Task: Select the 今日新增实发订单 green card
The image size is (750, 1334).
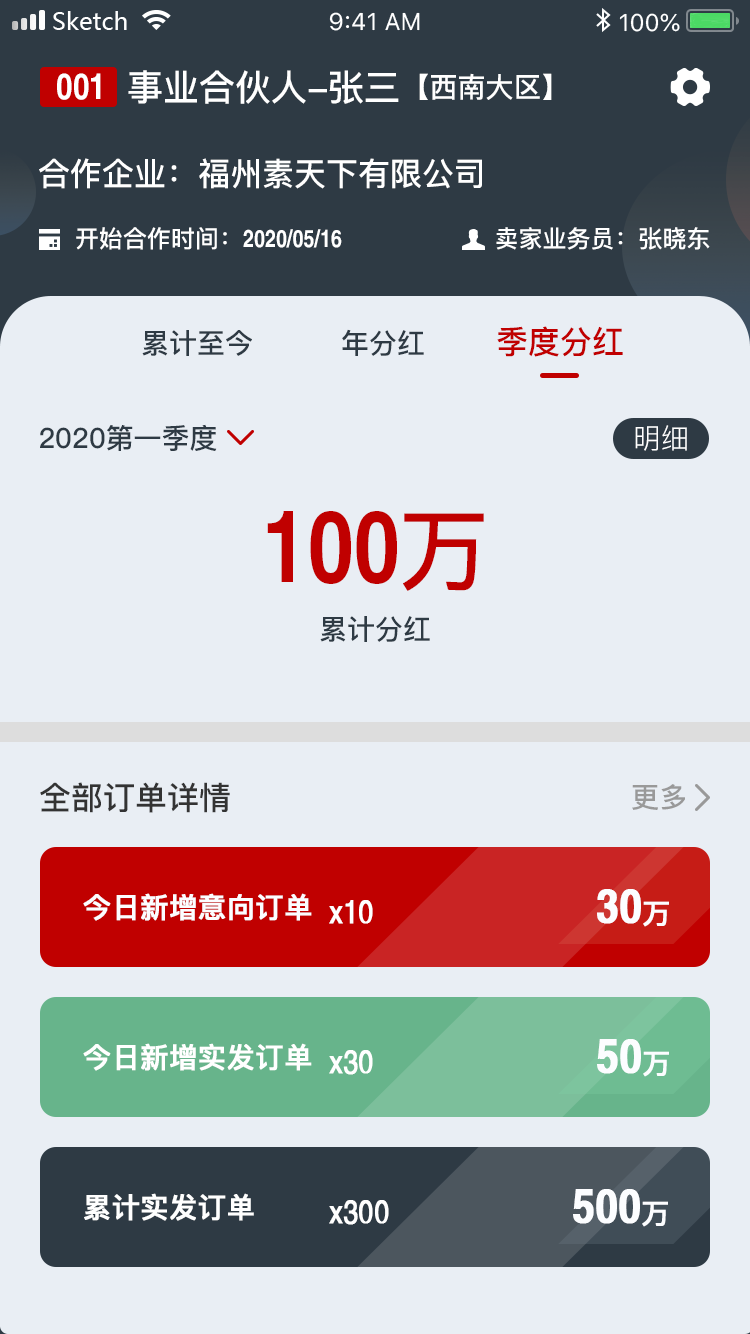Action: 375,1056
